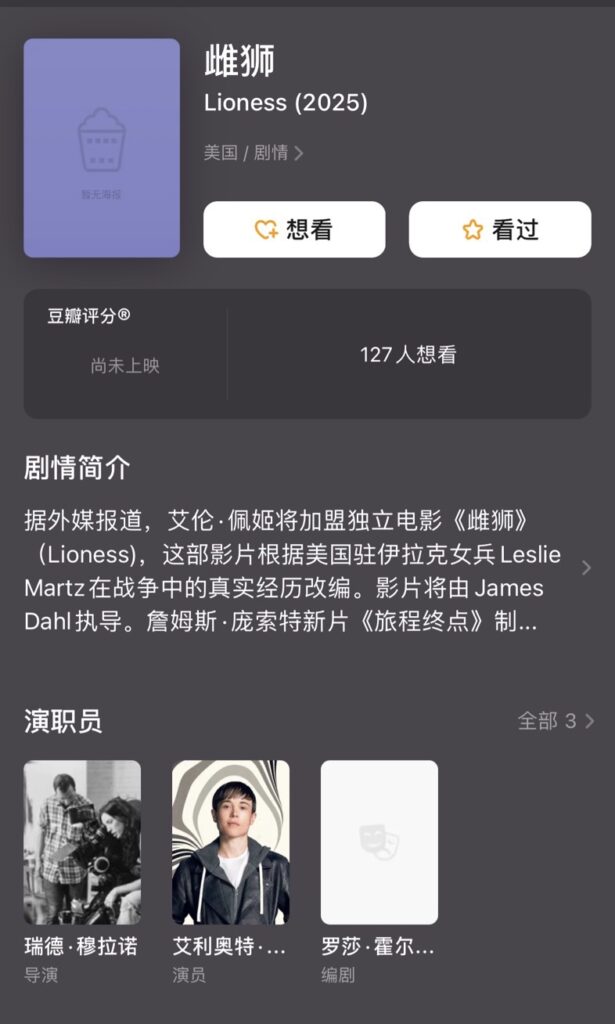Screen dimensions: 615x1024
Task: Tap the Lioness movie poster placeholder
Action: tap(101, 148)
